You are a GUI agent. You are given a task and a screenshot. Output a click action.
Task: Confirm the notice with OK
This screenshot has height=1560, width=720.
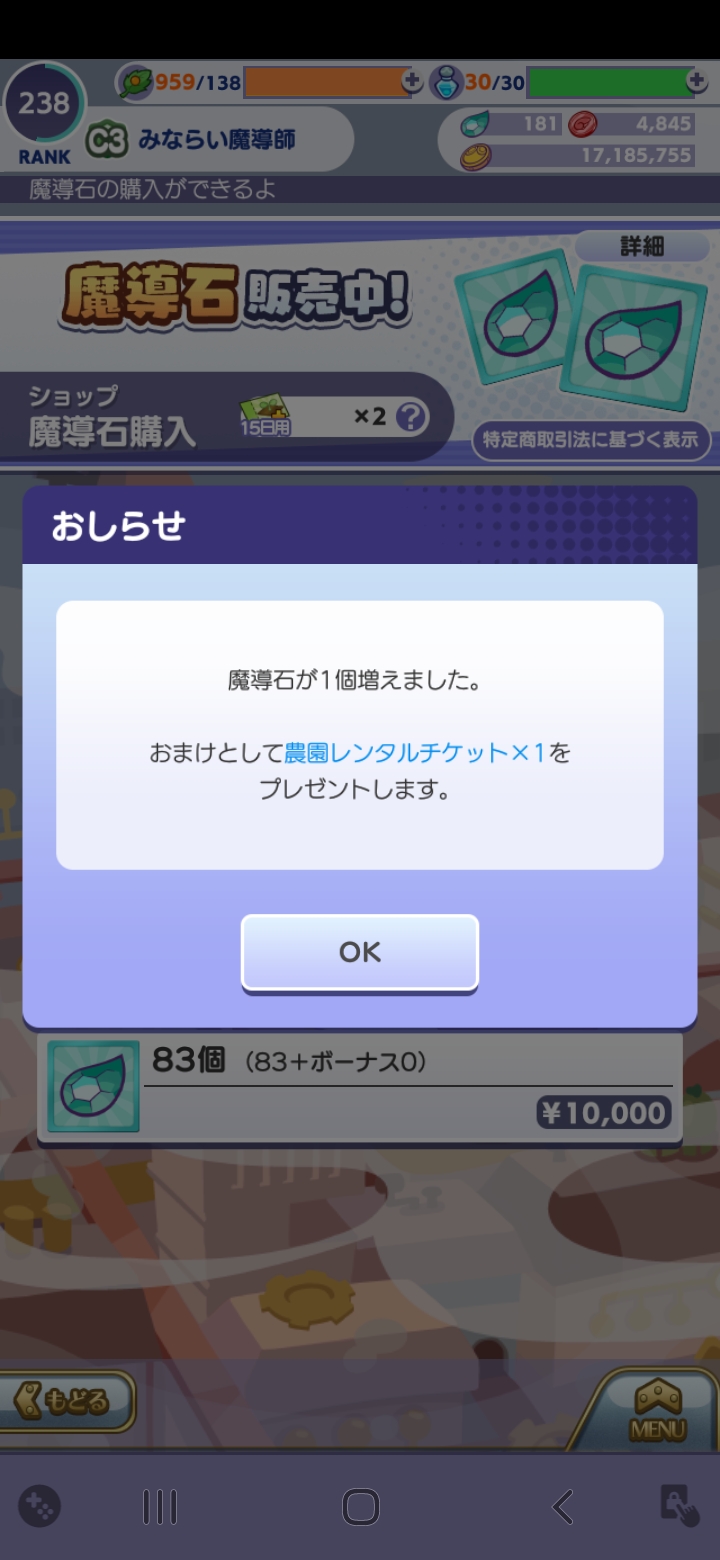pyautogui.click(x=360, y=952)
